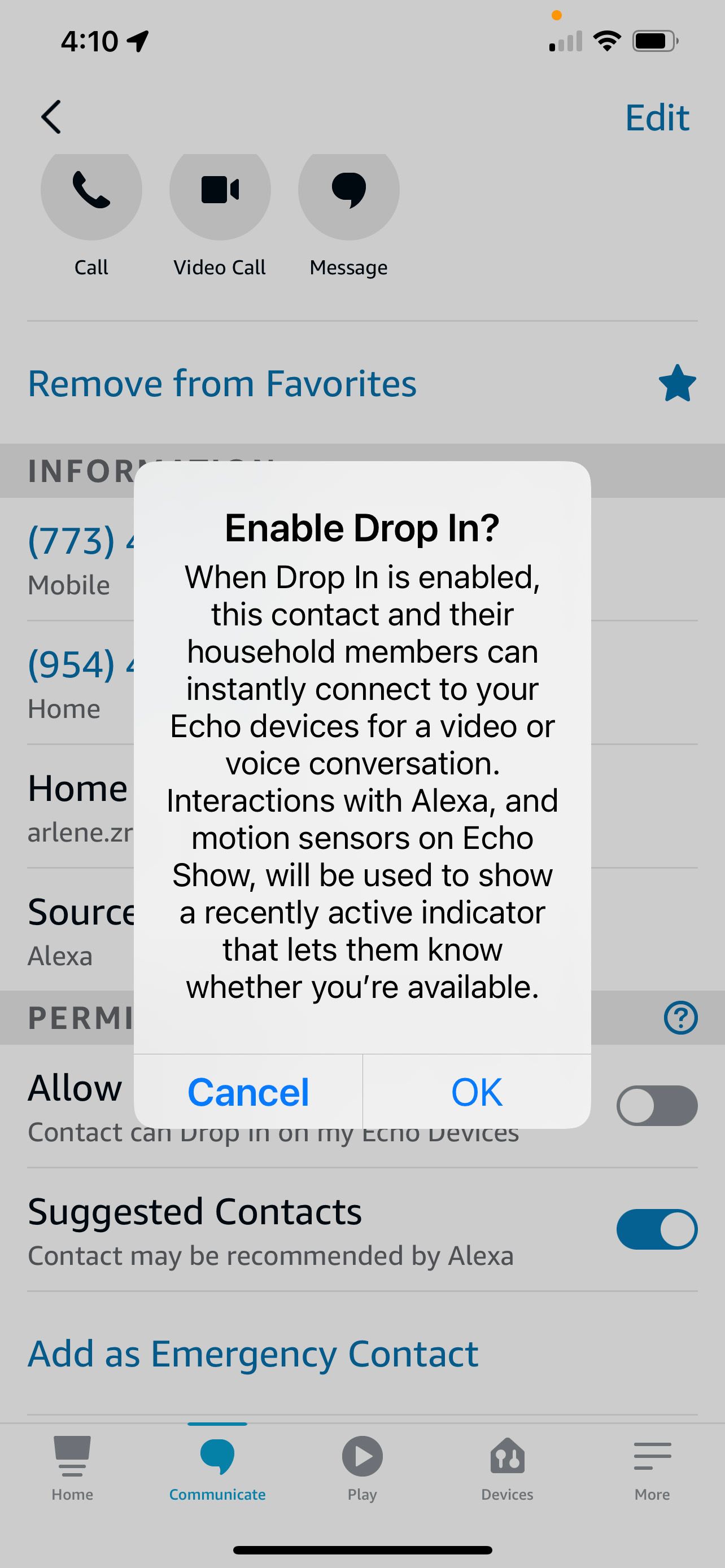Enable the Allow Drop In toggle
The image size is (725, 1568).
pyautogui.click(x=656, y=1105)
